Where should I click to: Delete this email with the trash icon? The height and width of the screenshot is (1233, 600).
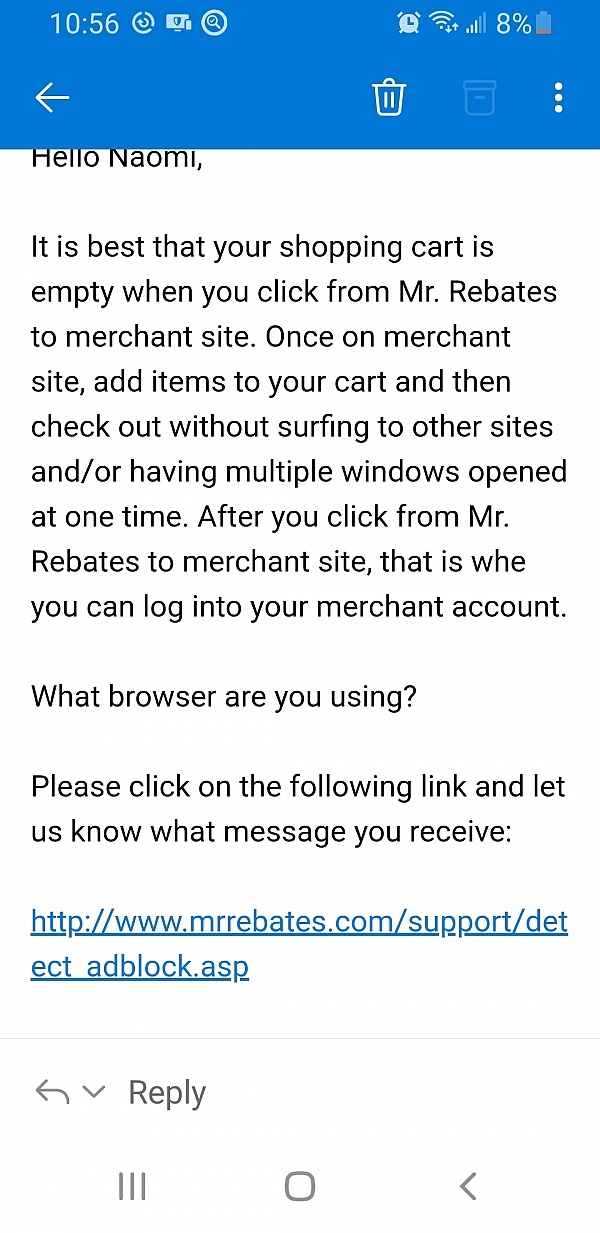pyautogui.click(x=389, y=98)
